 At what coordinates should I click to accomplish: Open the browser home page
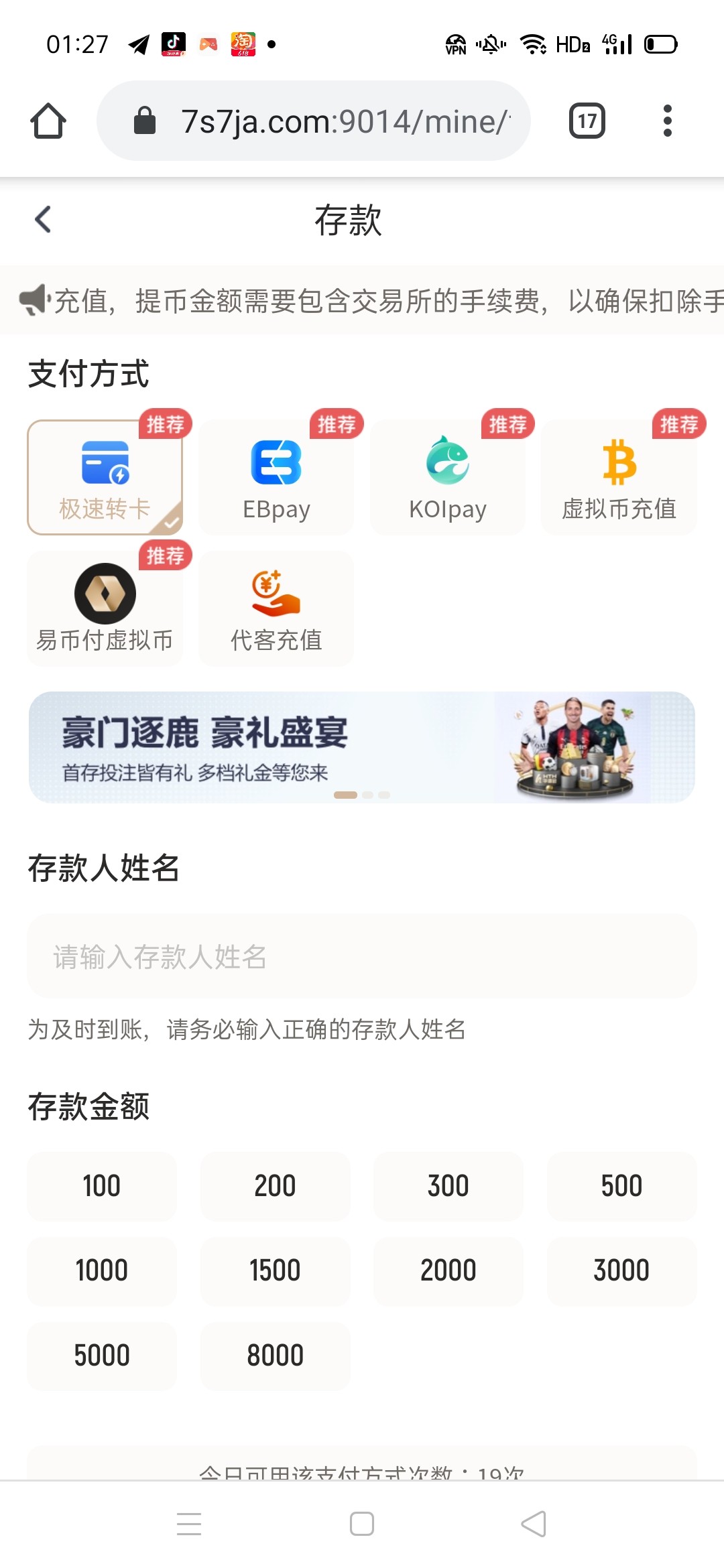[48, 121]
